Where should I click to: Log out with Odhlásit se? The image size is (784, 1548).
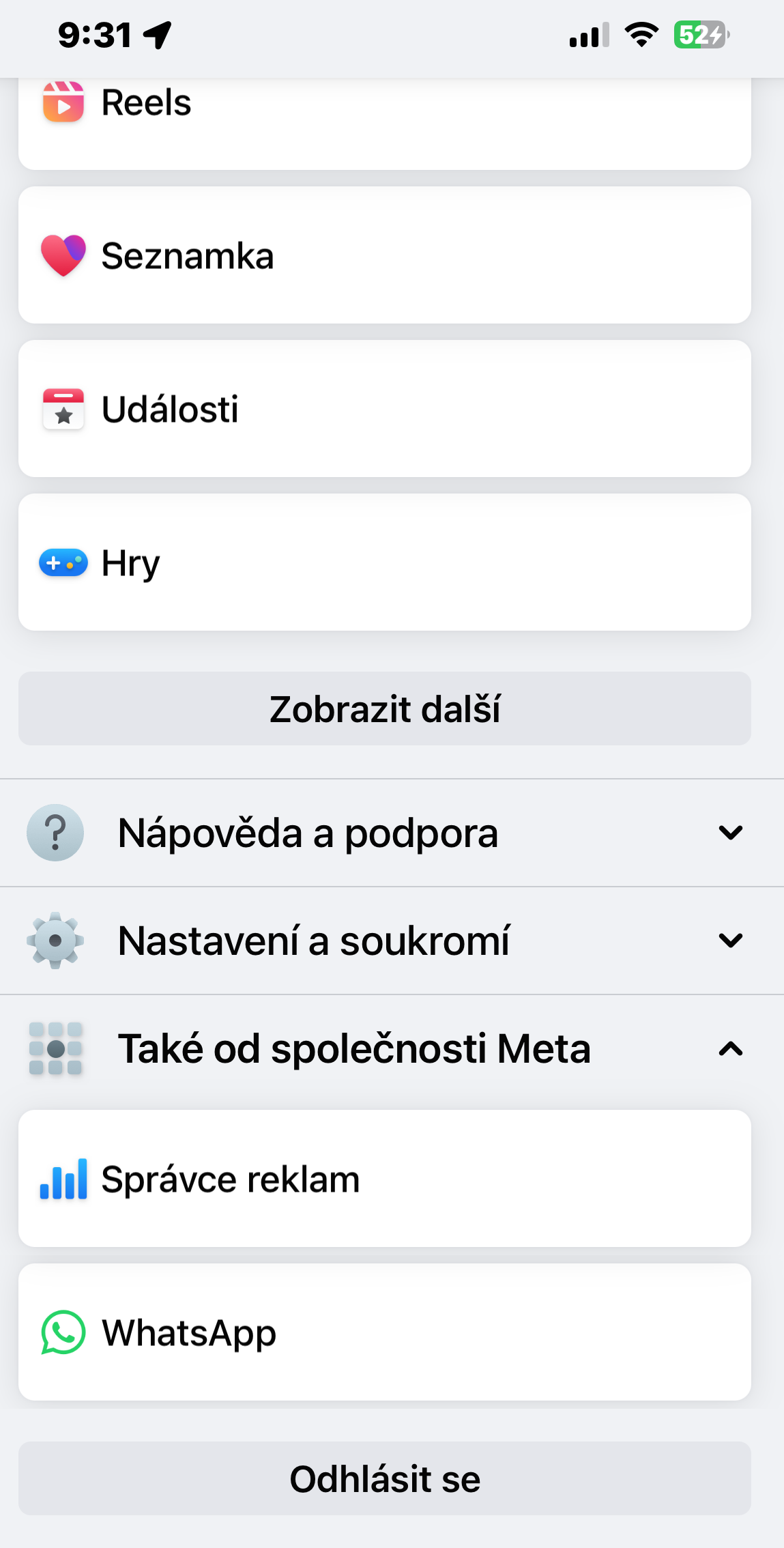point(384,1479)
